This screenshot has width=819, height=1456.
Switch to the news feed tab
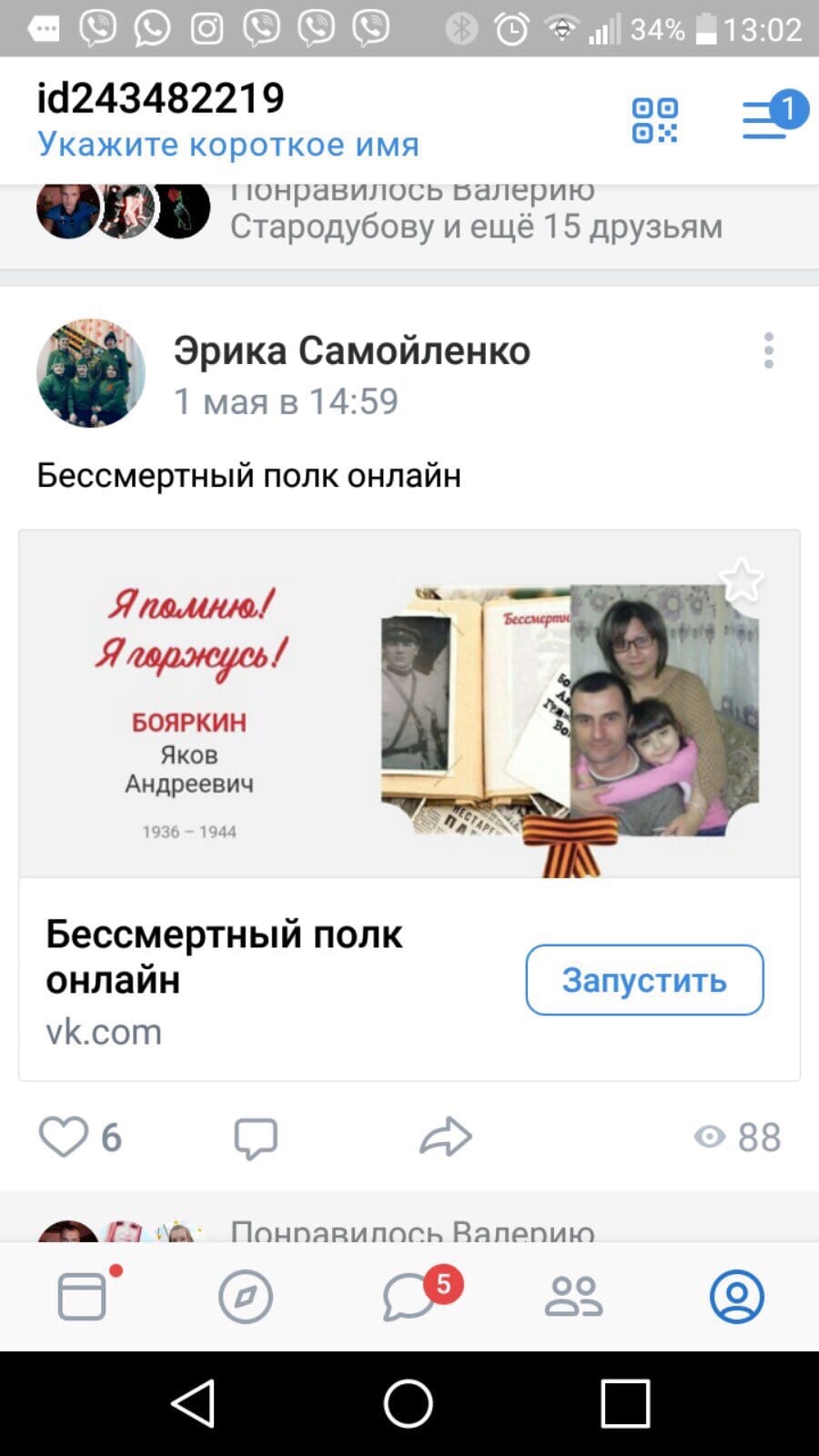point(83,1296)
